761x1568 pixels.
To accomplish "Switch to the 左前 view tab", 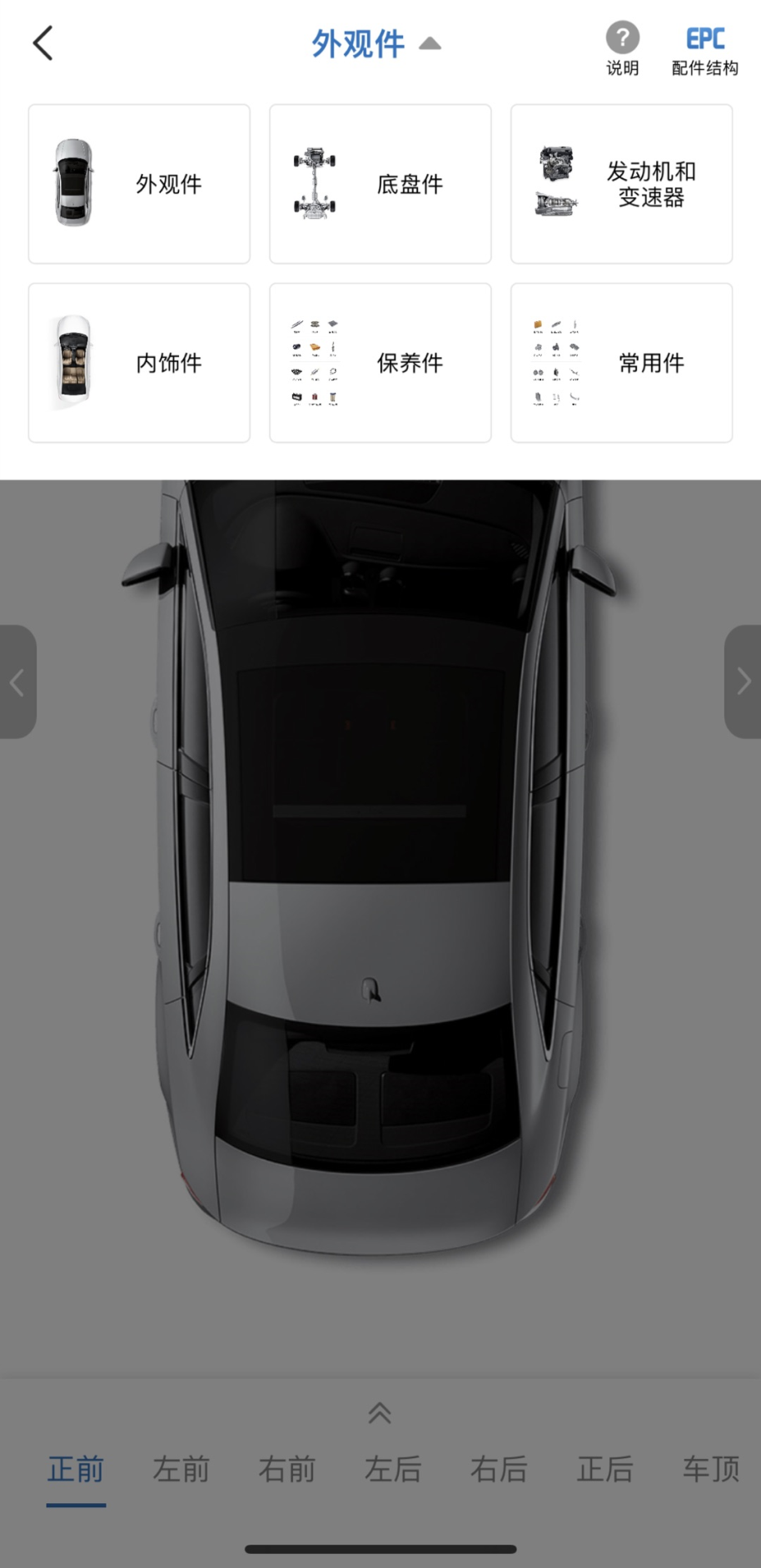I will pos(182,1470).
